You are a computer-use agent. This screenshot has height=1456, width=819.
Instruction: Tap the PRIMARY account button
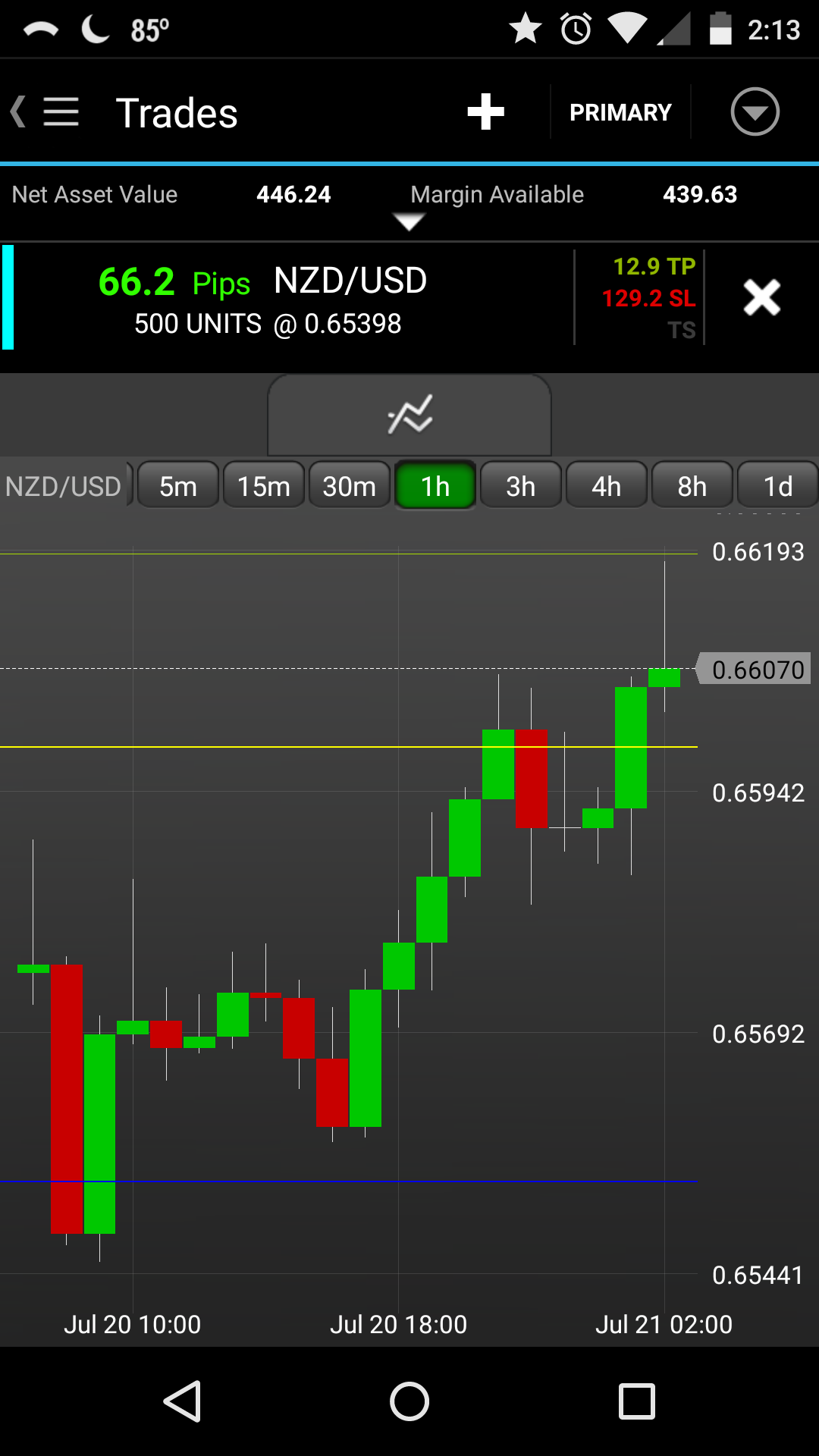tap(620, 112)
